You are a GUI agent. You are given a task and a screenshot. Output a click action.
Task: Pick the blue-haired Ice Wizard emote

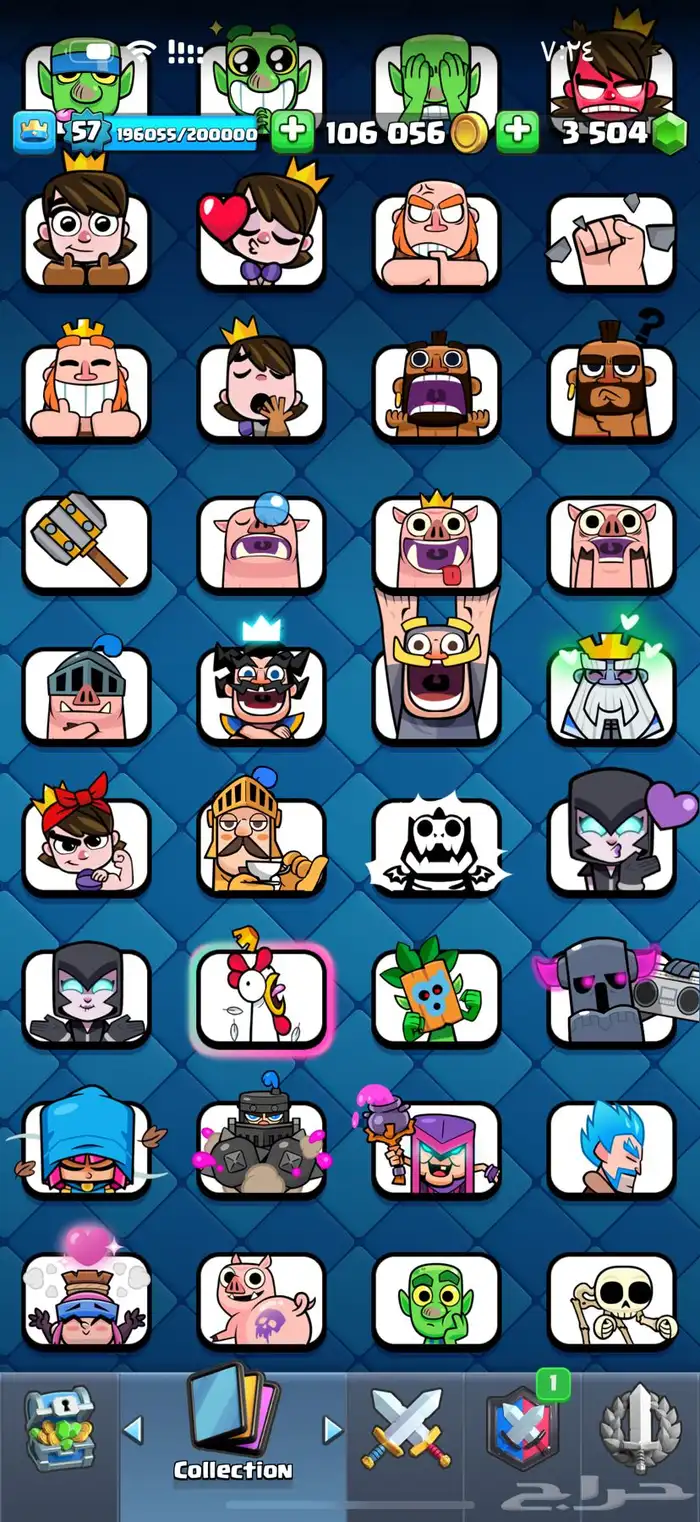tap(611, 1148)
